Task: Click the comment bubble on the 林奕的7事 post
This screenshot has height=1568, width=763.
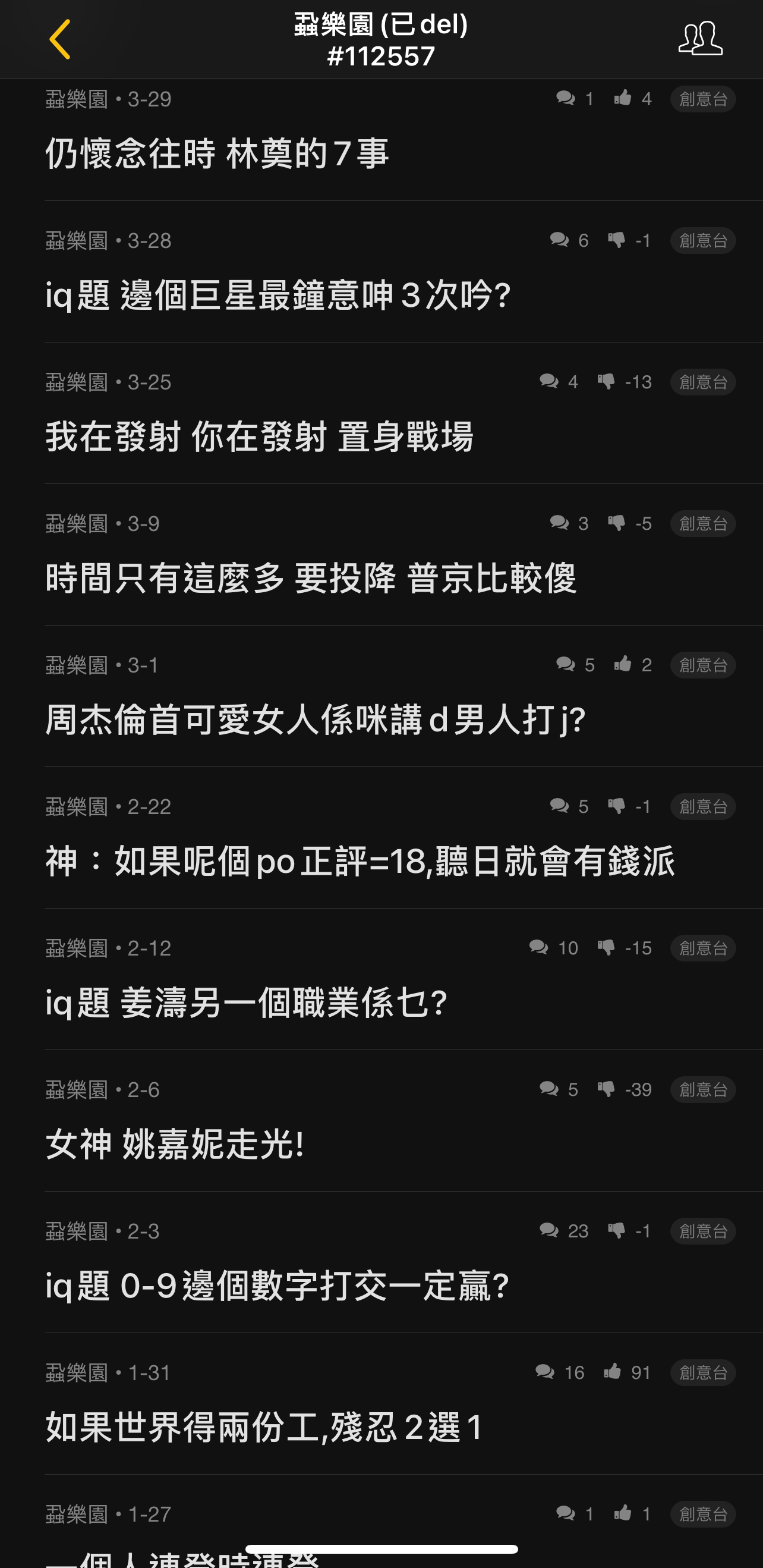Action: (566, 99)
